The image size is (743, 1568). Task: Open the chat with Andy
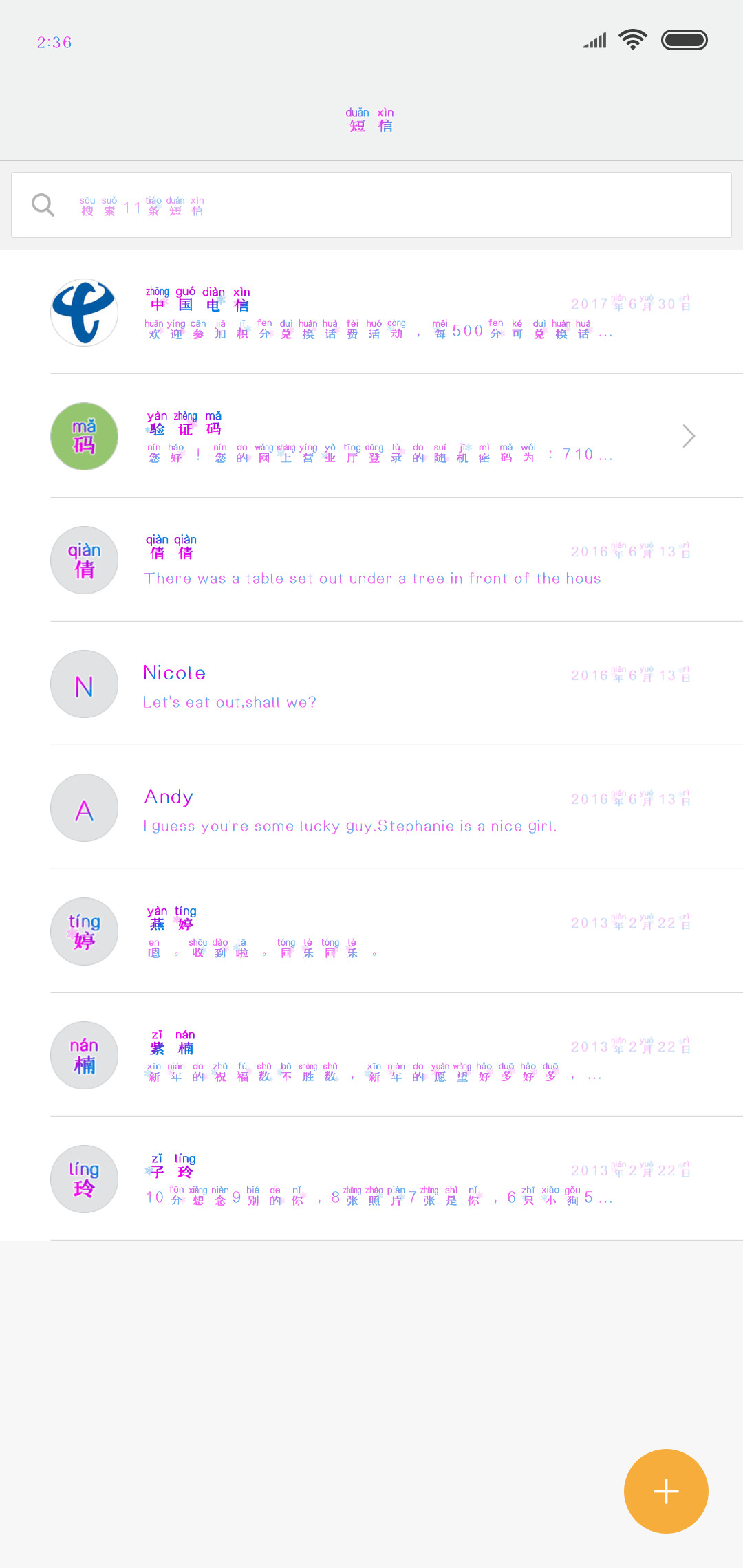click(x=371, y=807)
